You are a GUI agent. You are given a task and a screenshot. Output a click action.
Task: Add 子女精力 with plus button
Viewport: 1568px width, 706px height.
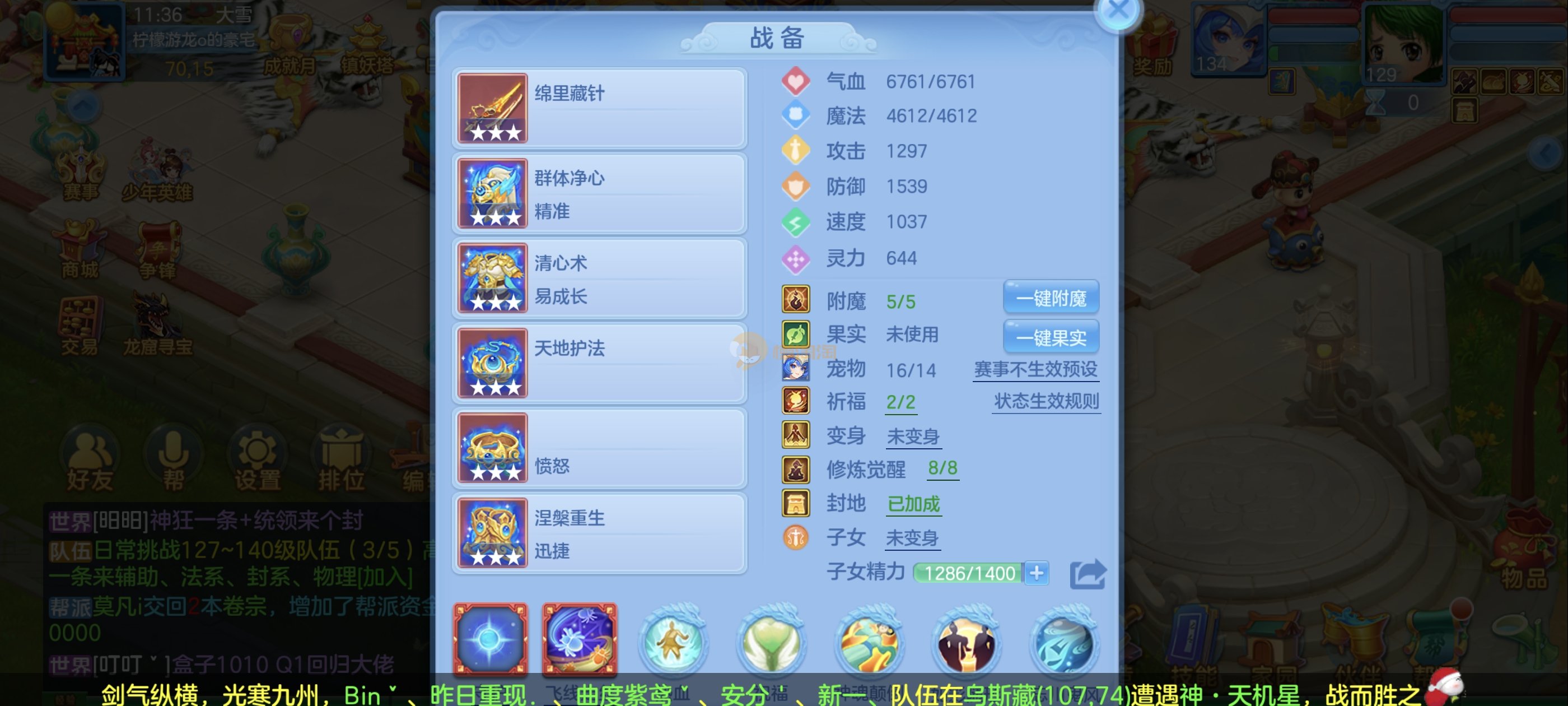[1036, 573]
